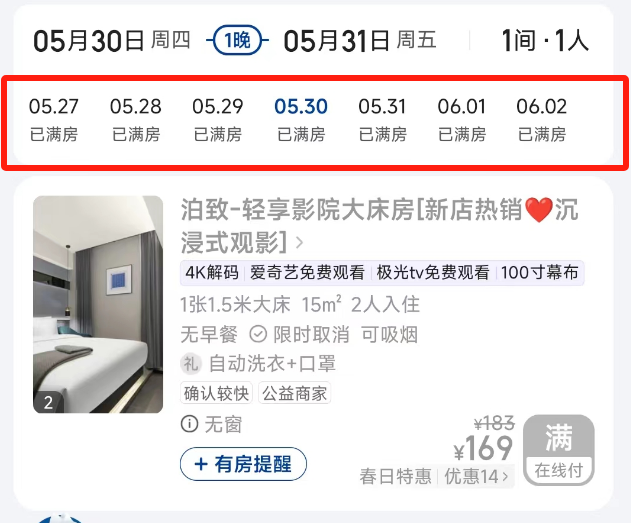Screen dimensions: 631x523
Task: Select date 05.27 in the strip
Action: coord(54,119)
